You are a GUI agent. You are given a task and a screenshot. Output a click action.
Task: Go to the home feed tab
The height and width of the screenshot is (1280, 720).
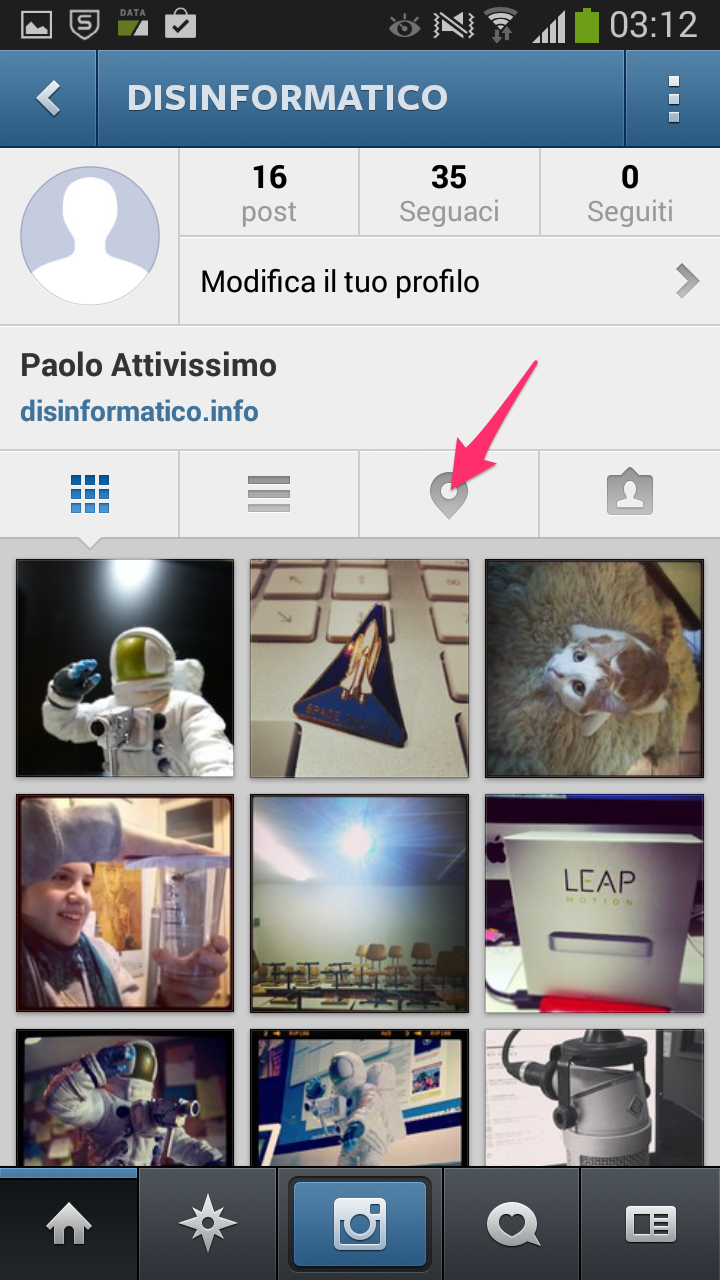click(x=69, y=1224)
